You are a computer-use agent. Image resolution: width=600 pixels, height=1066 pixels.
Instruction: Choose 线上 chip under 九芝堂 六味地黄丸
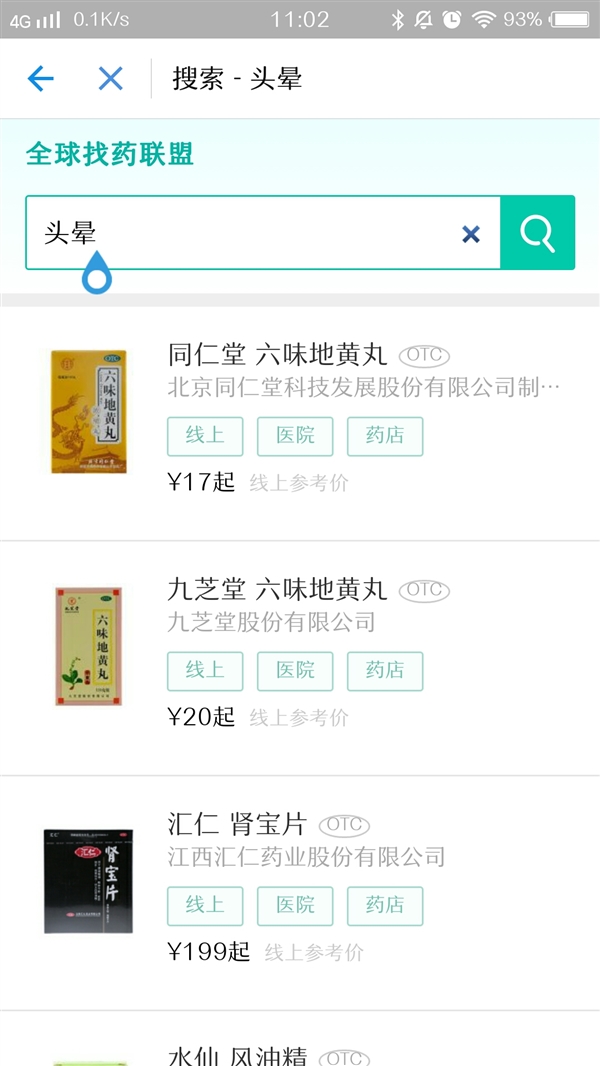click(x=204, y=671)
